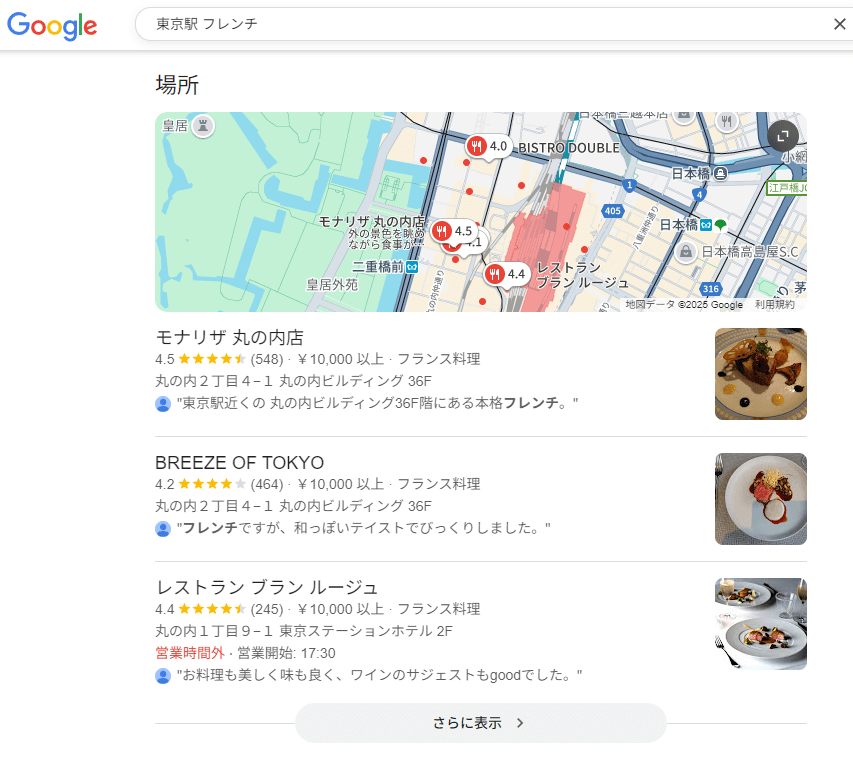Open the BREEZE OF TOKYO listing
The width and height of the screenshot is (853, 771).
pyautogui.click(x=240, y=462)
